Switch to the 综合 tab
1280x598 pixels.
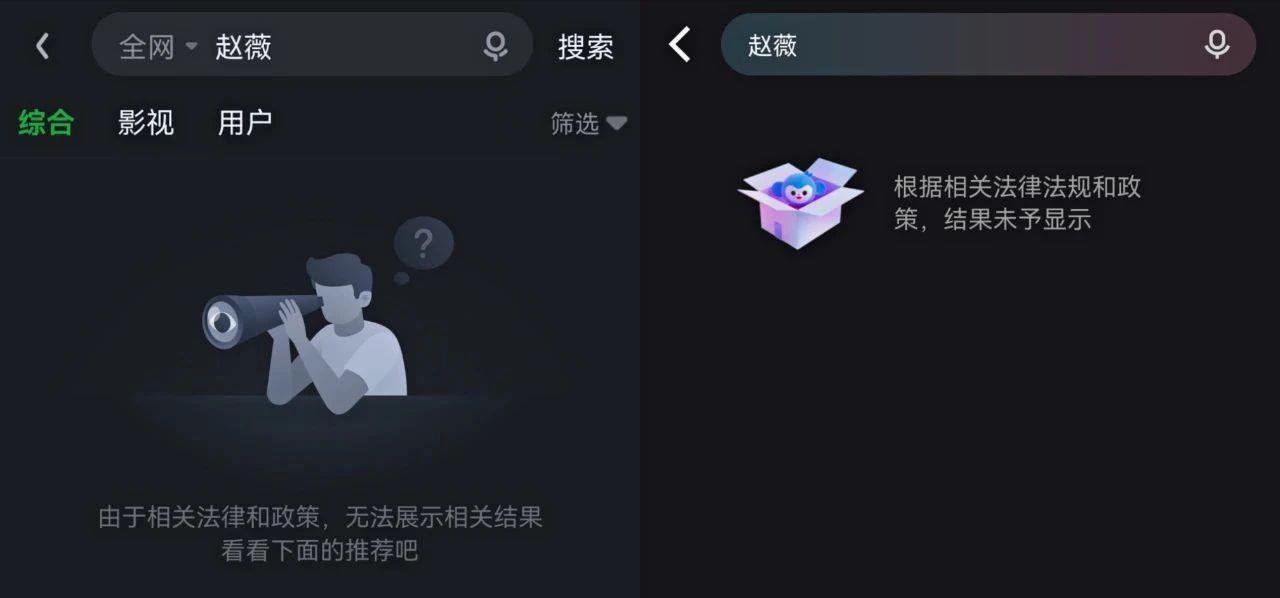pos(46,123)
